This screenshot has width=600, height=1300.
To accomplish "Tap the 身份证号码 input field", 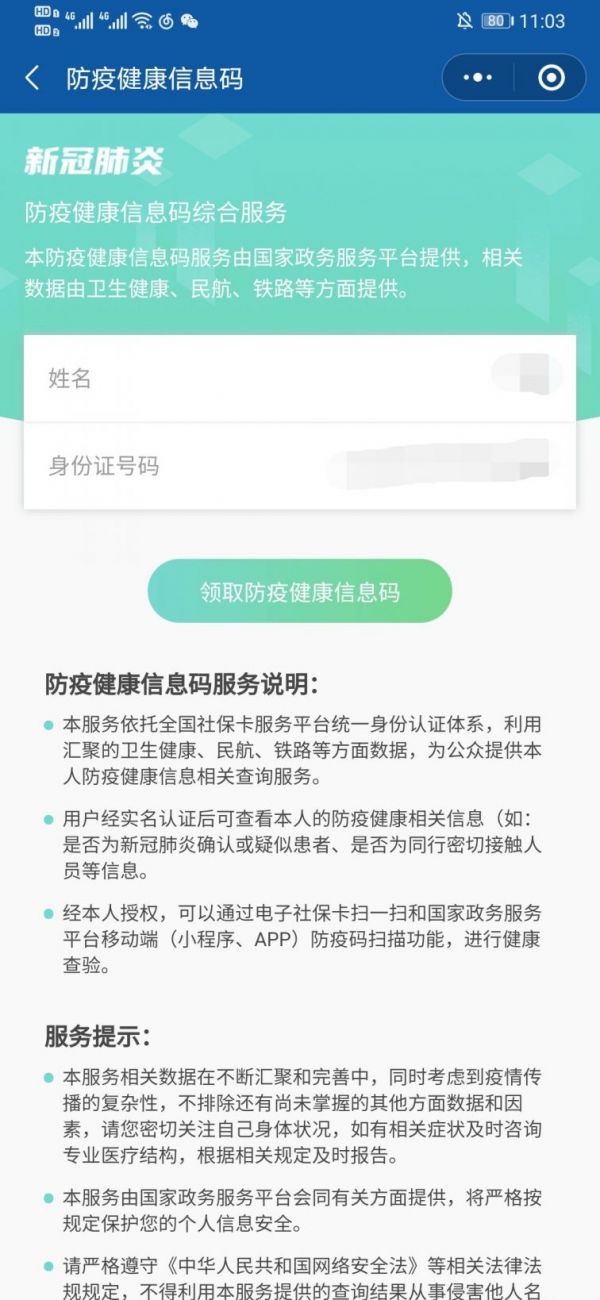I will [x=300, y=466].
